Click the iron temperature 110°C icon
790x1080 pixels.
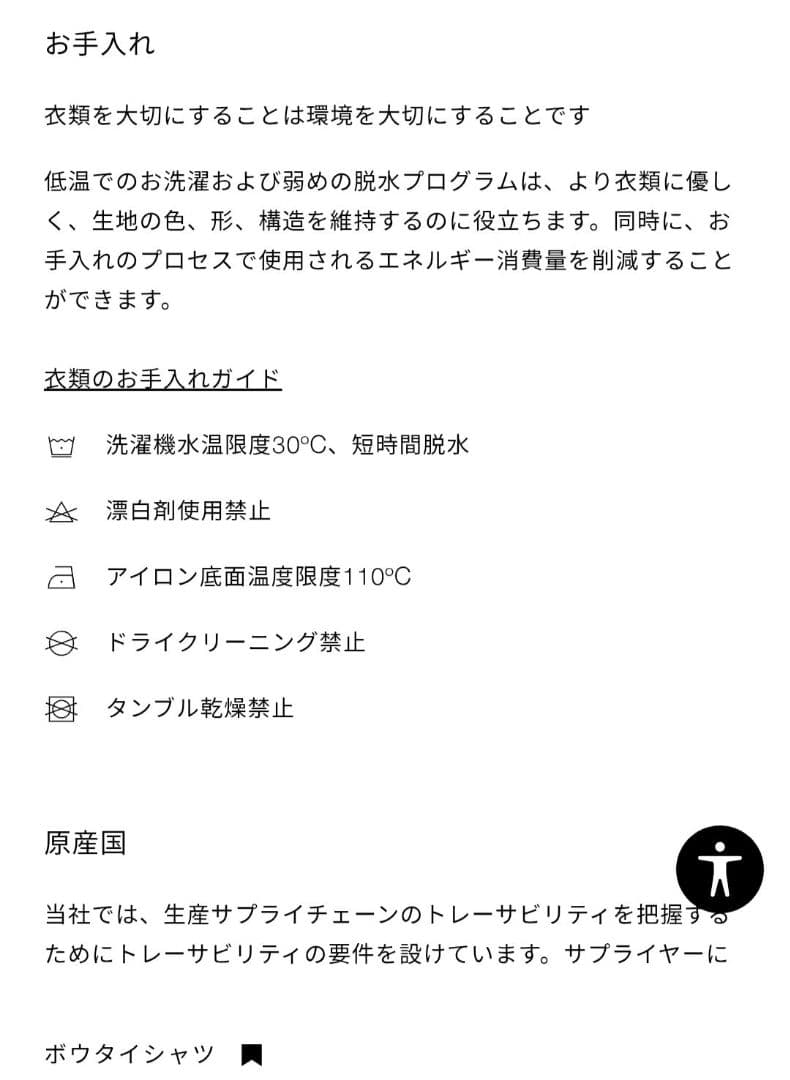coord(62,577)
